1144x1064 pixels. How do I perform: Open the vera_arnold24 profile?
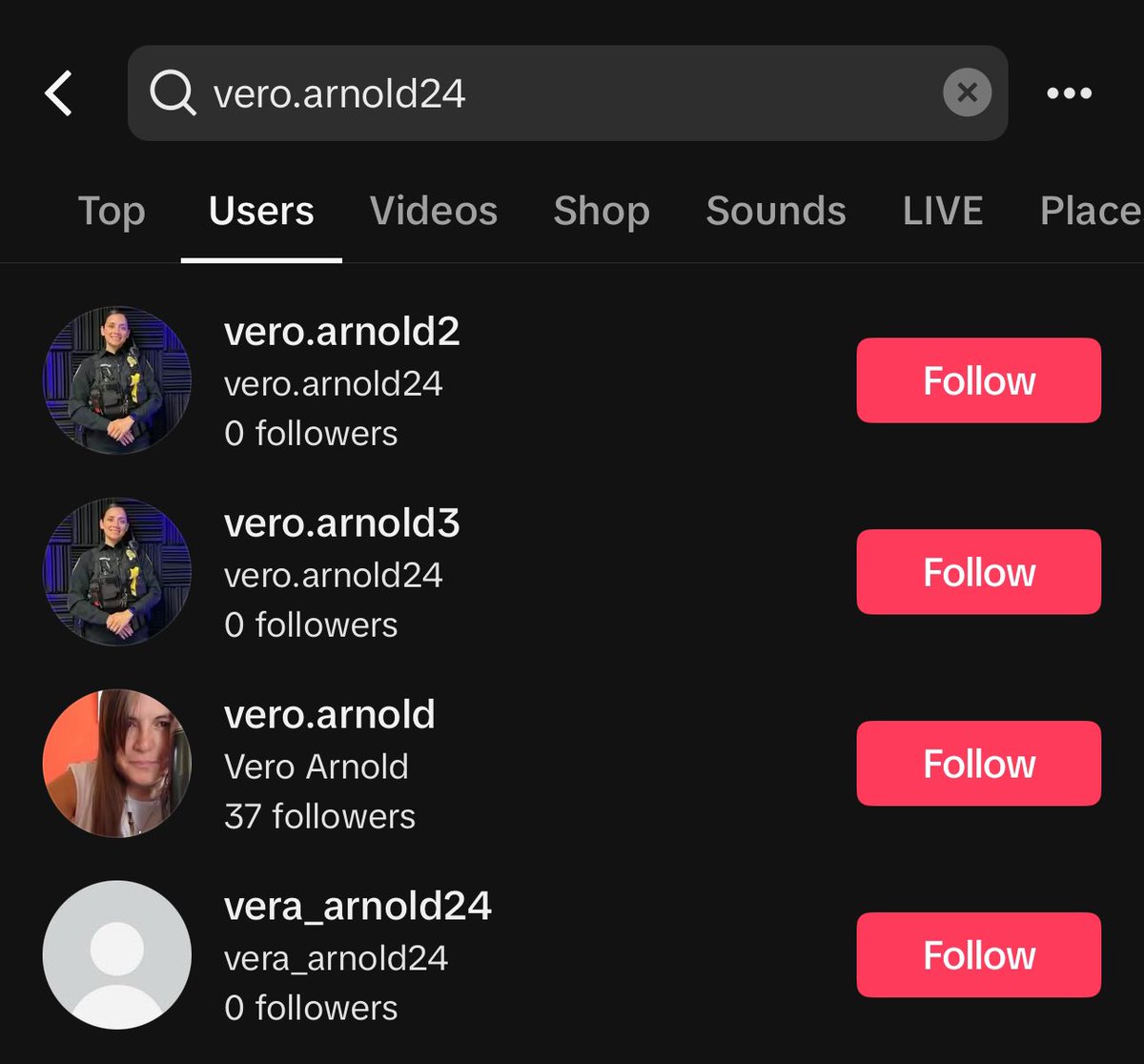tap(357, 907)
